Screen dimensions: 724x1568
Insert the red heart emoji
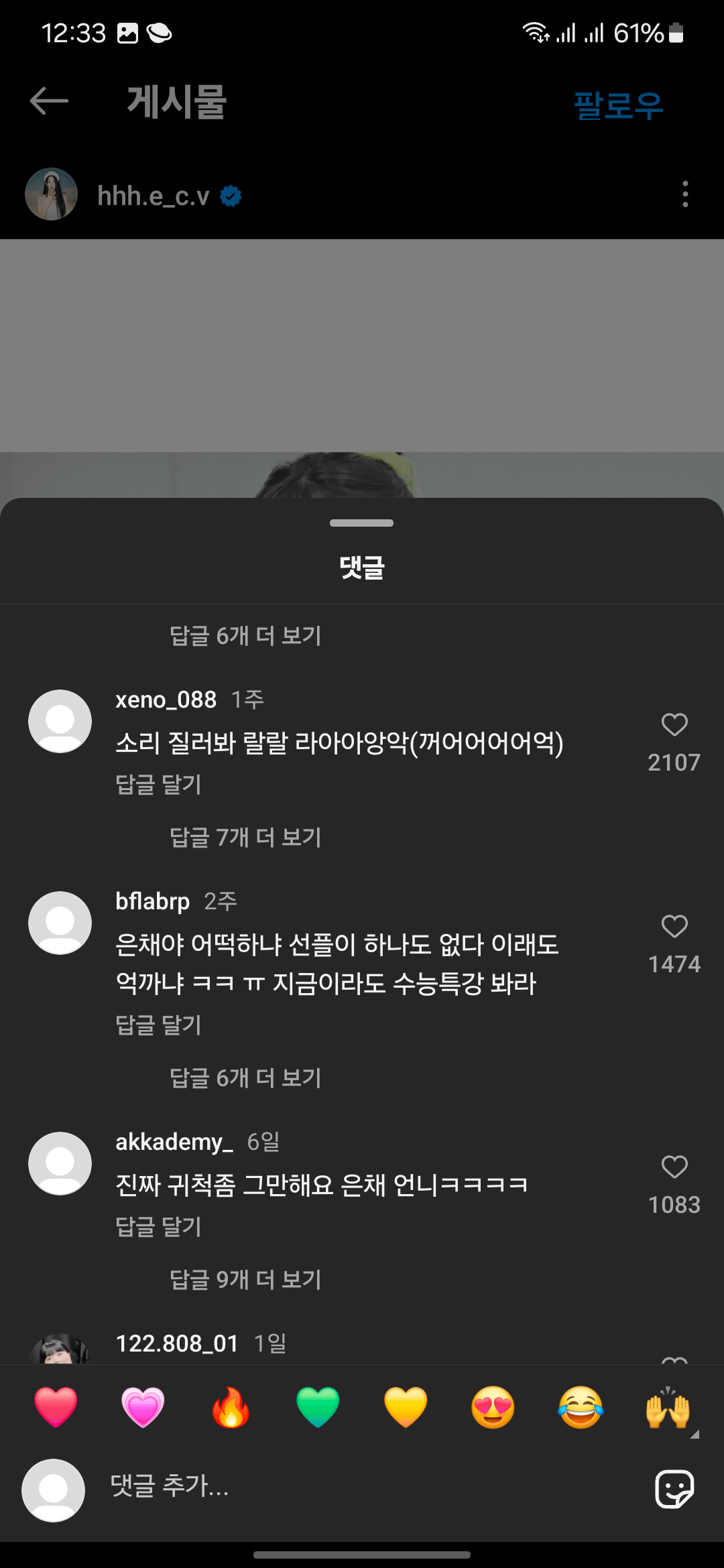56,1408
